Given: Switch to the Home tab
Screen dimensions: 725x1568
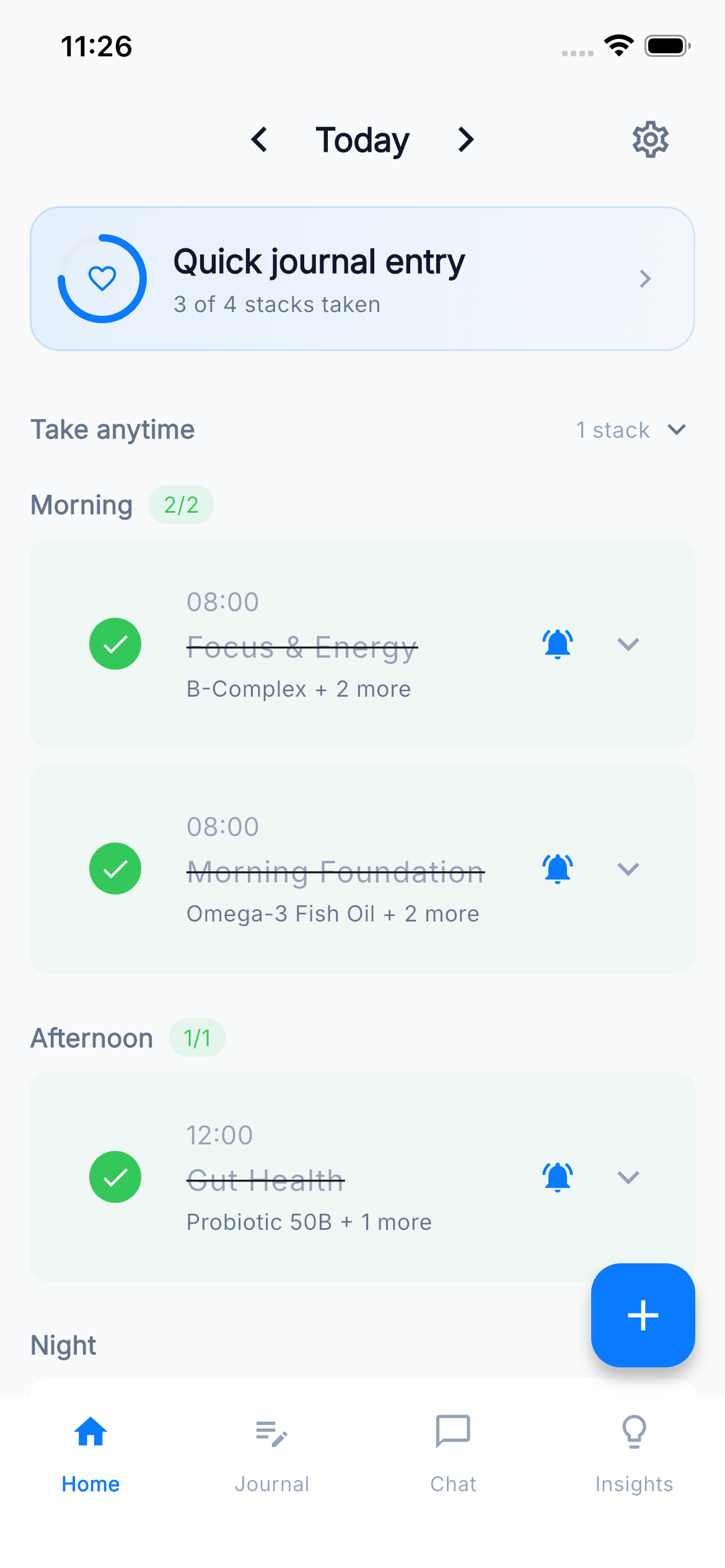Looking at the screenshot, I should 90,1431.
